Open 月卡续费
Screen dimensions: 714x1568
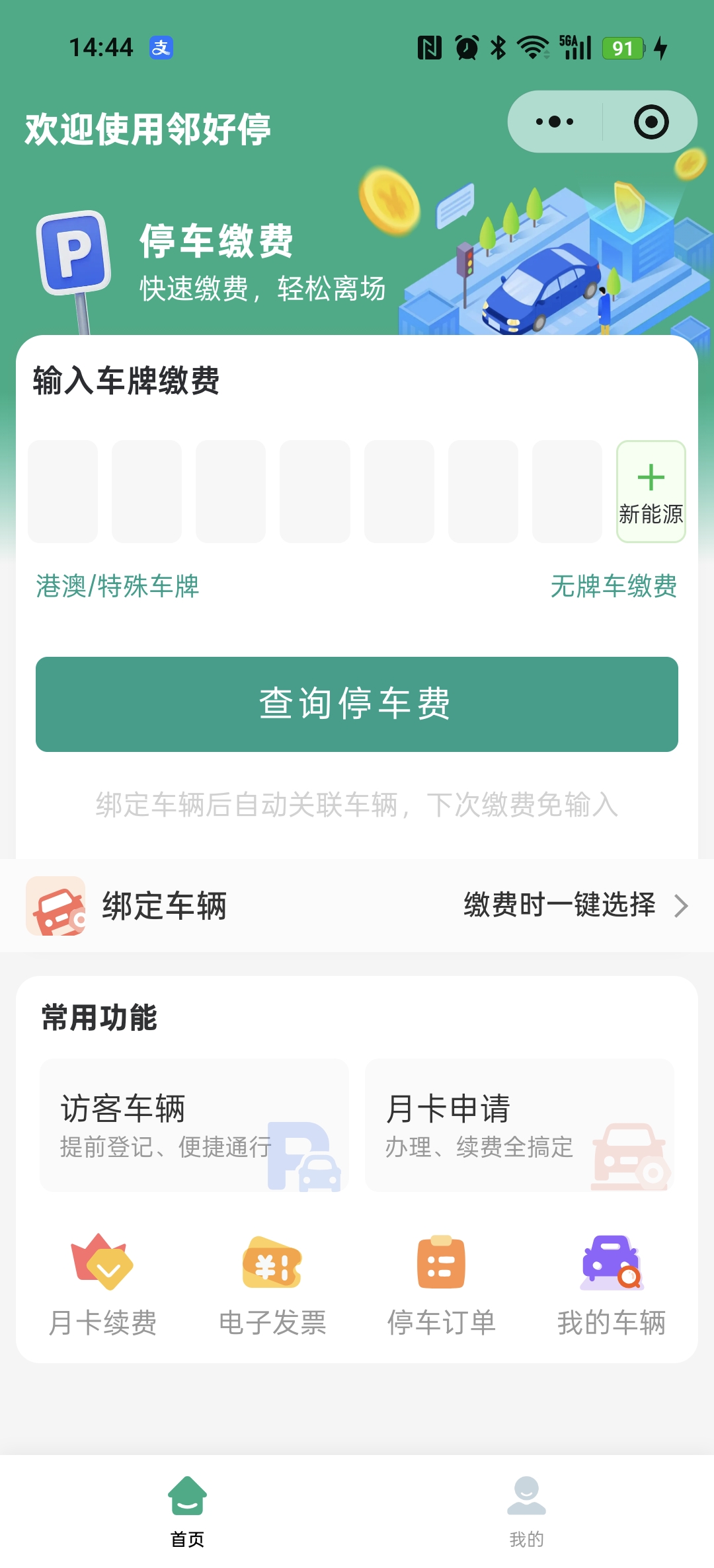102,1285
